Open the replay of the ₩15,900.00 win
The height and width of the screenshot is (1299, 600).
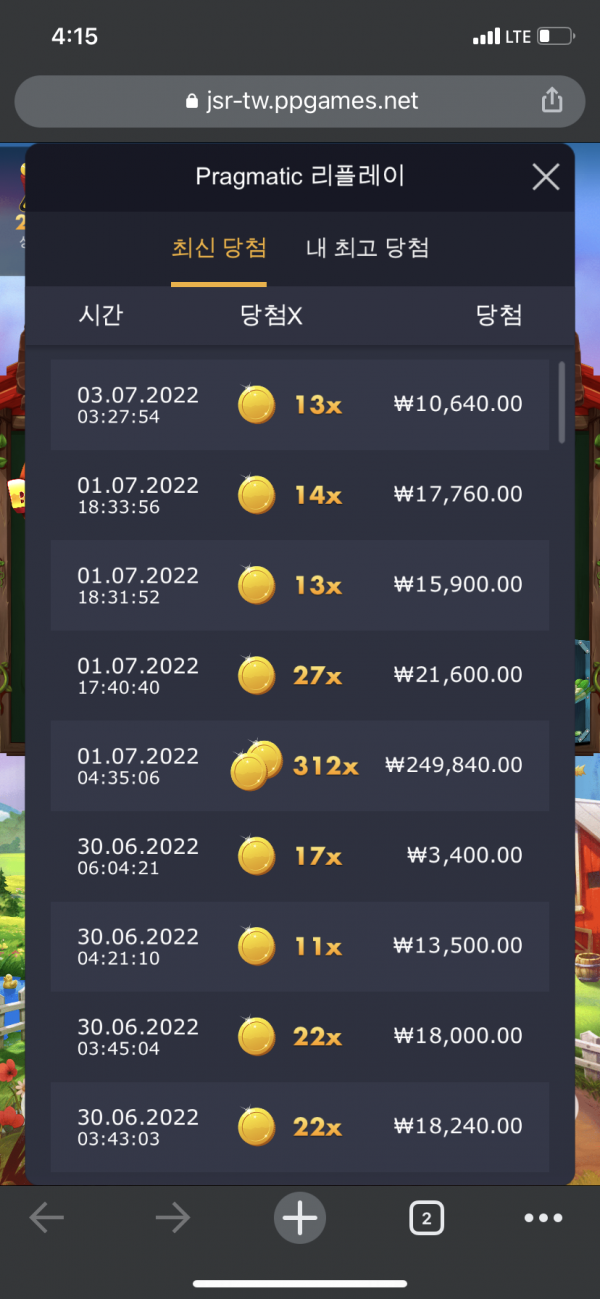(300, 585)
